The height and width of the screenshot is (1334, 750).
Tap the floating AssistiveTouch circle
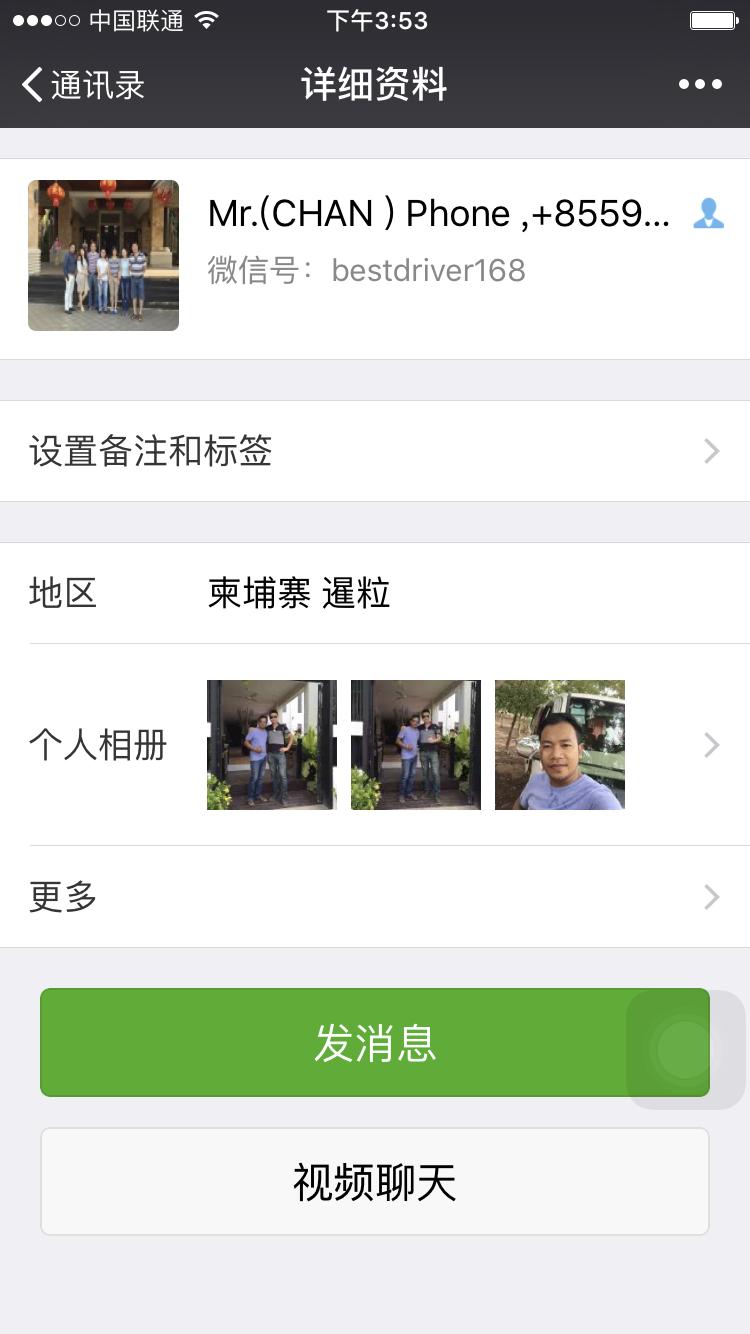(x=680, y=1047)
